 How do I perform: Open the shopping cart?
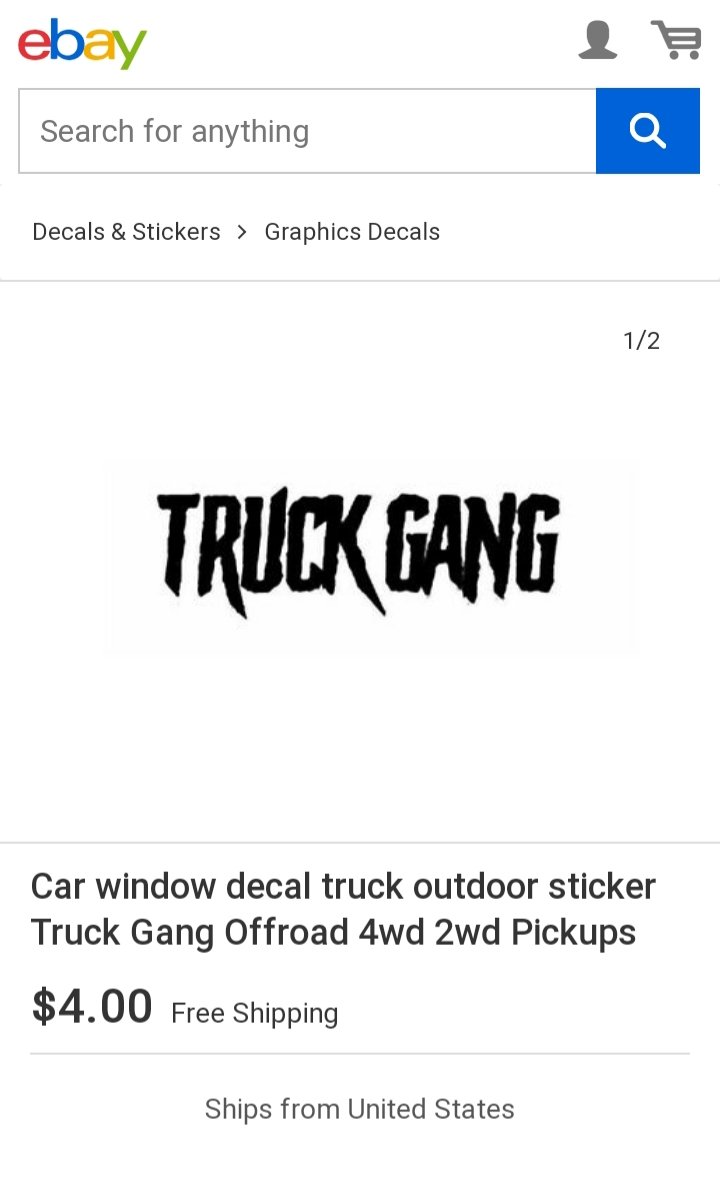point(676,41)
